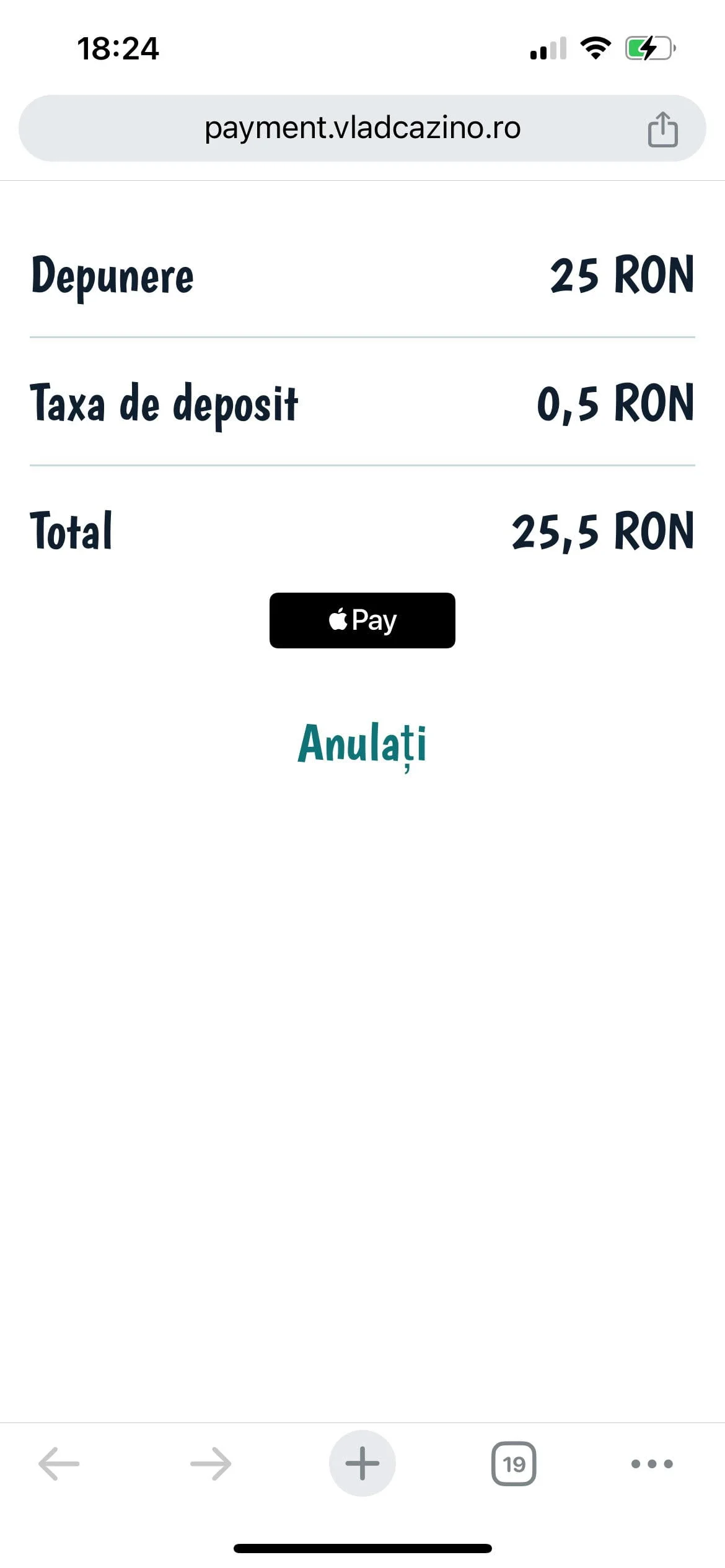Open a new browser tab
The width and height of the screenshot is (725, 1568).
point(362,1463)
